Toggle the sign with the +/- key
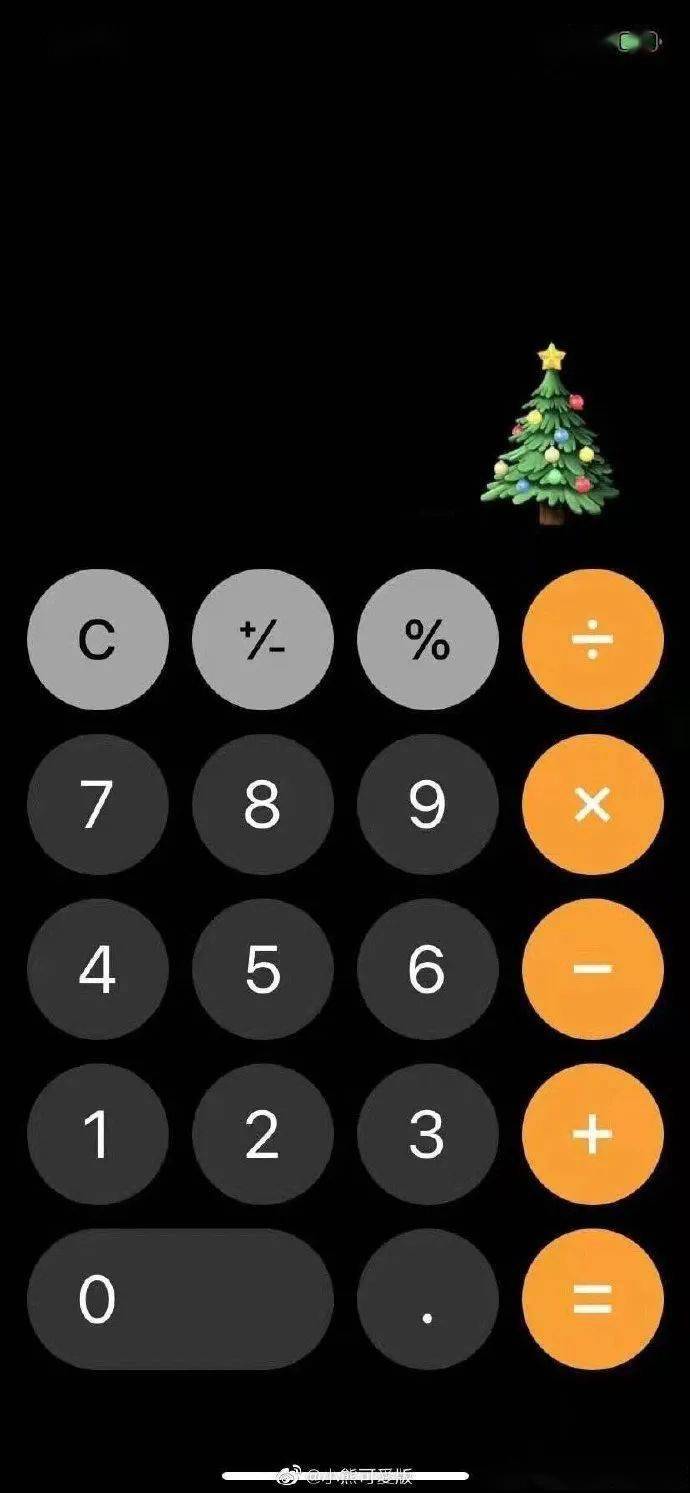The image size is (690, 1493). click(263, 640)
